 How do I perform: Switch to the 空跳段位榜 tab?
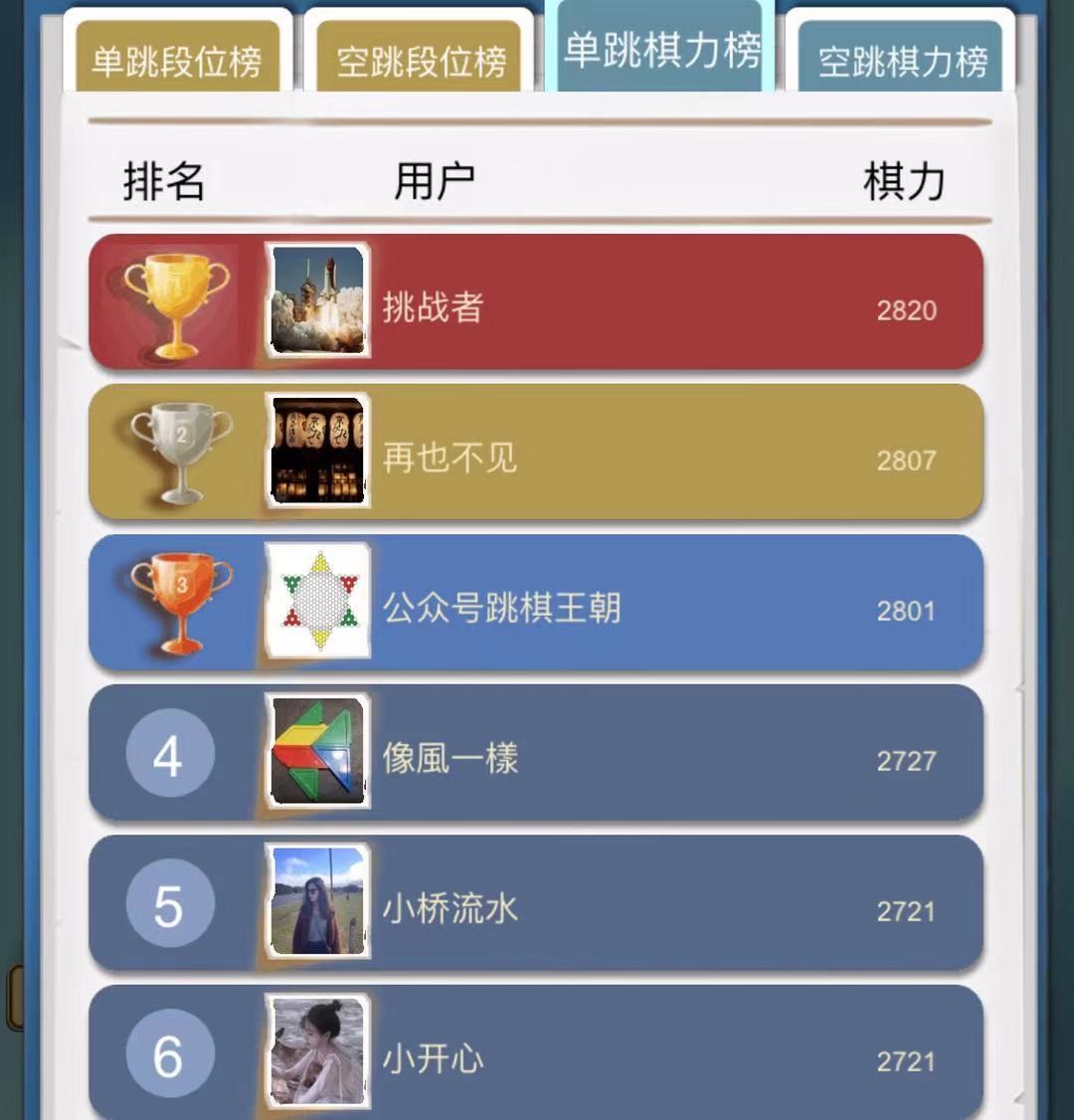click(421, 60)
